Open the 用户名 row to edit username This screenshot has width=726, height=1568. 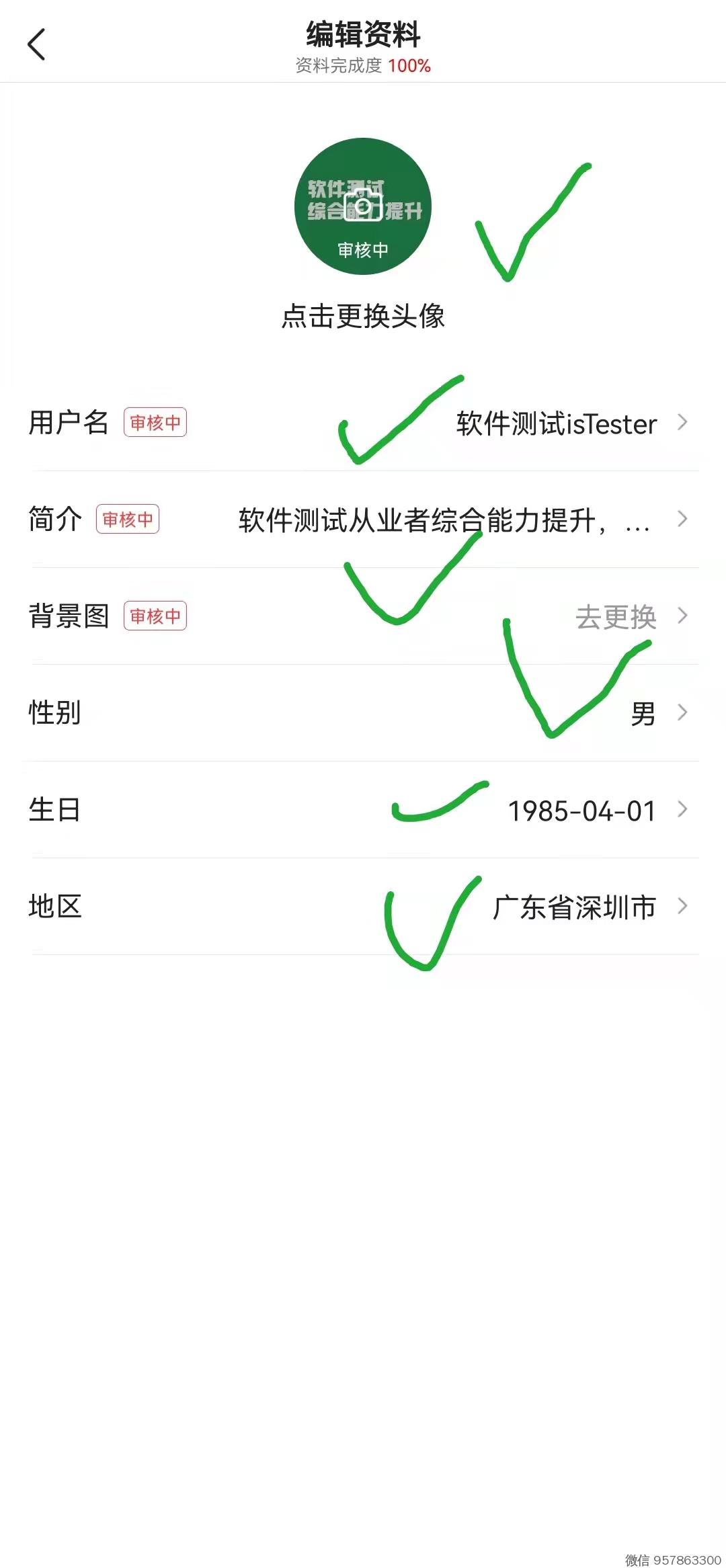pyautogui.click(x=363, y=423)
